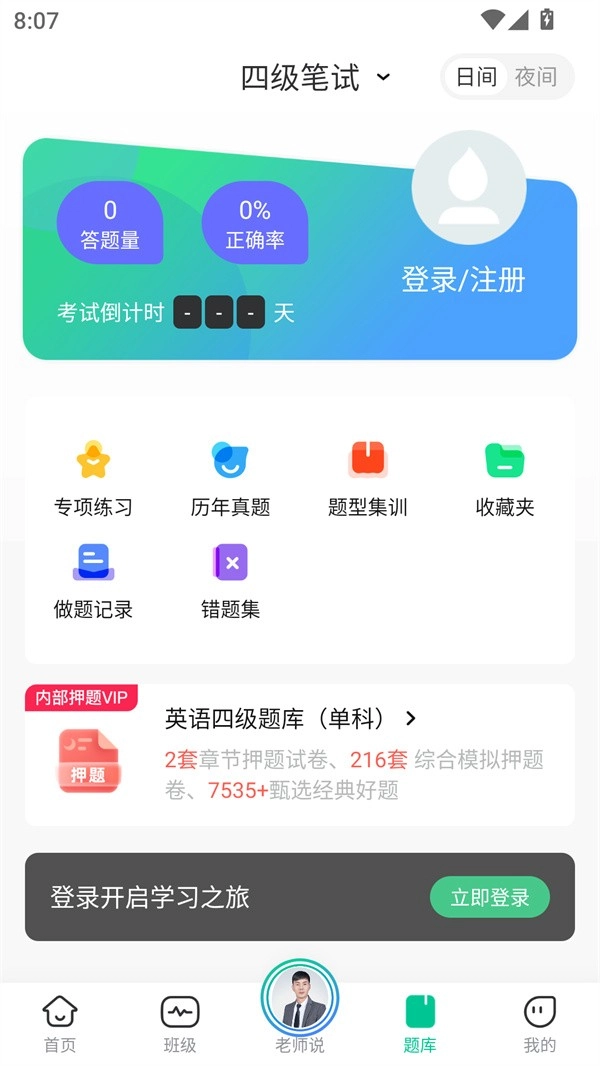The image size is (600, 1066).
Task: Select the 题库 tab
Action: [x=420, y=1024]
